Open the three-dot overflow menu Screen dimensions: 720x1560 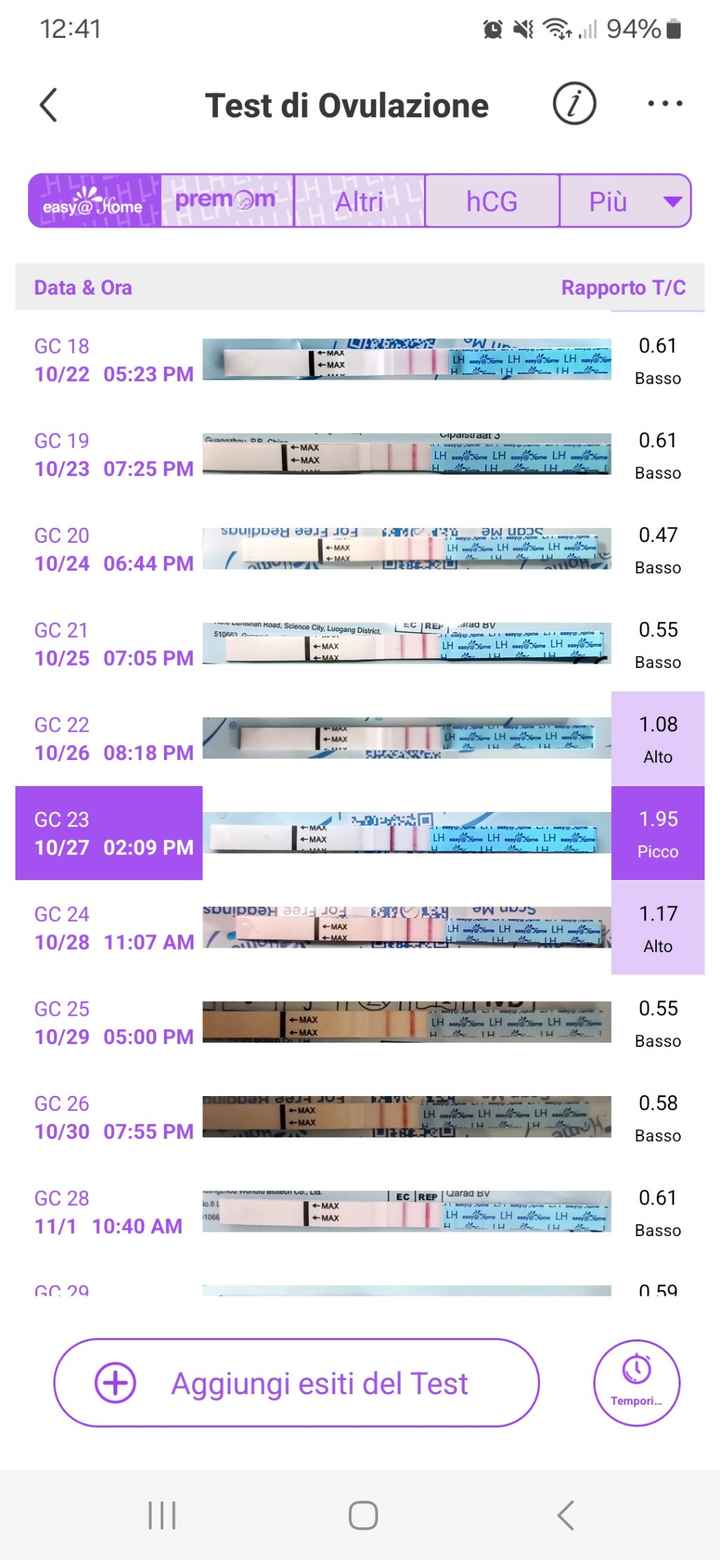665,104
